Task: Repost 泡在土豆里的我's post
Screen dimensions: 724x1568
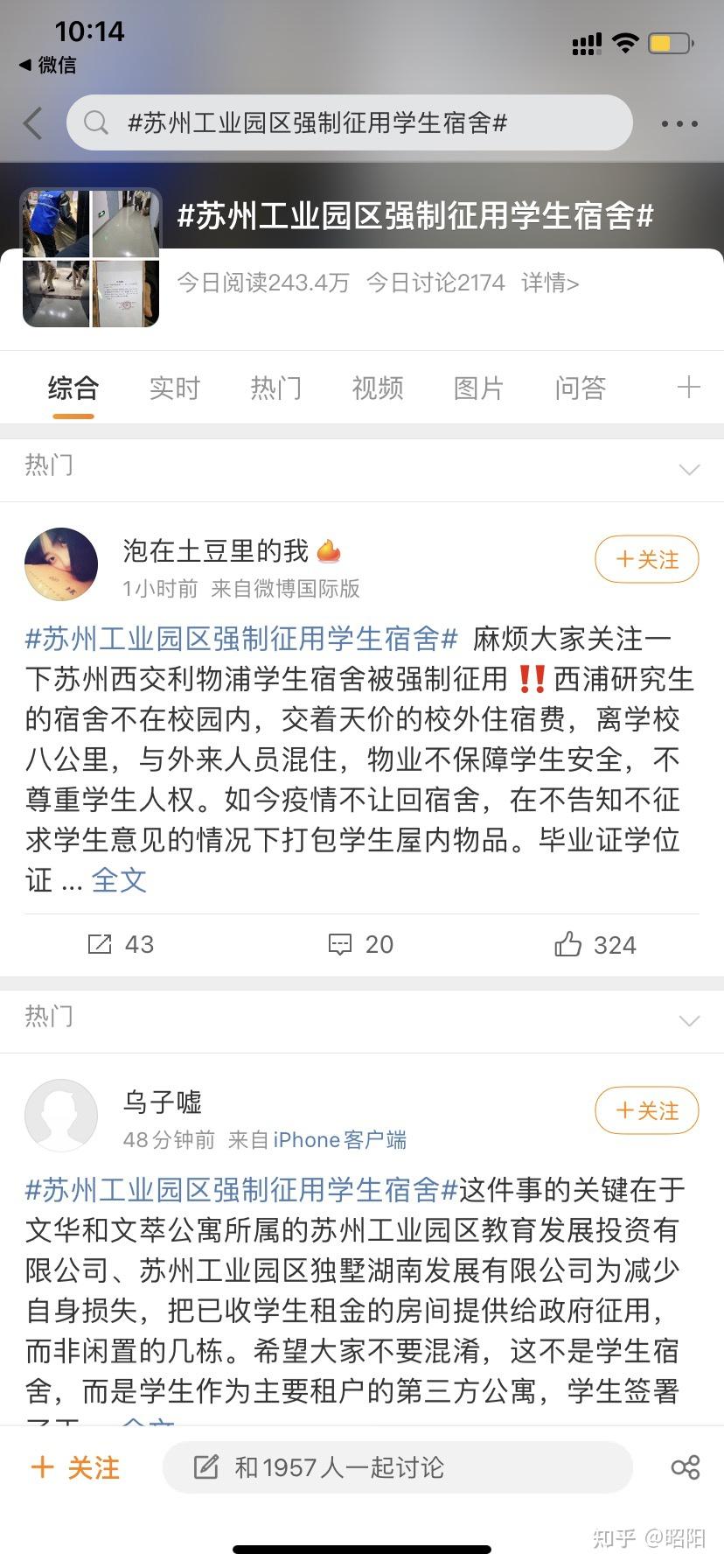Action: click(121, 944)
